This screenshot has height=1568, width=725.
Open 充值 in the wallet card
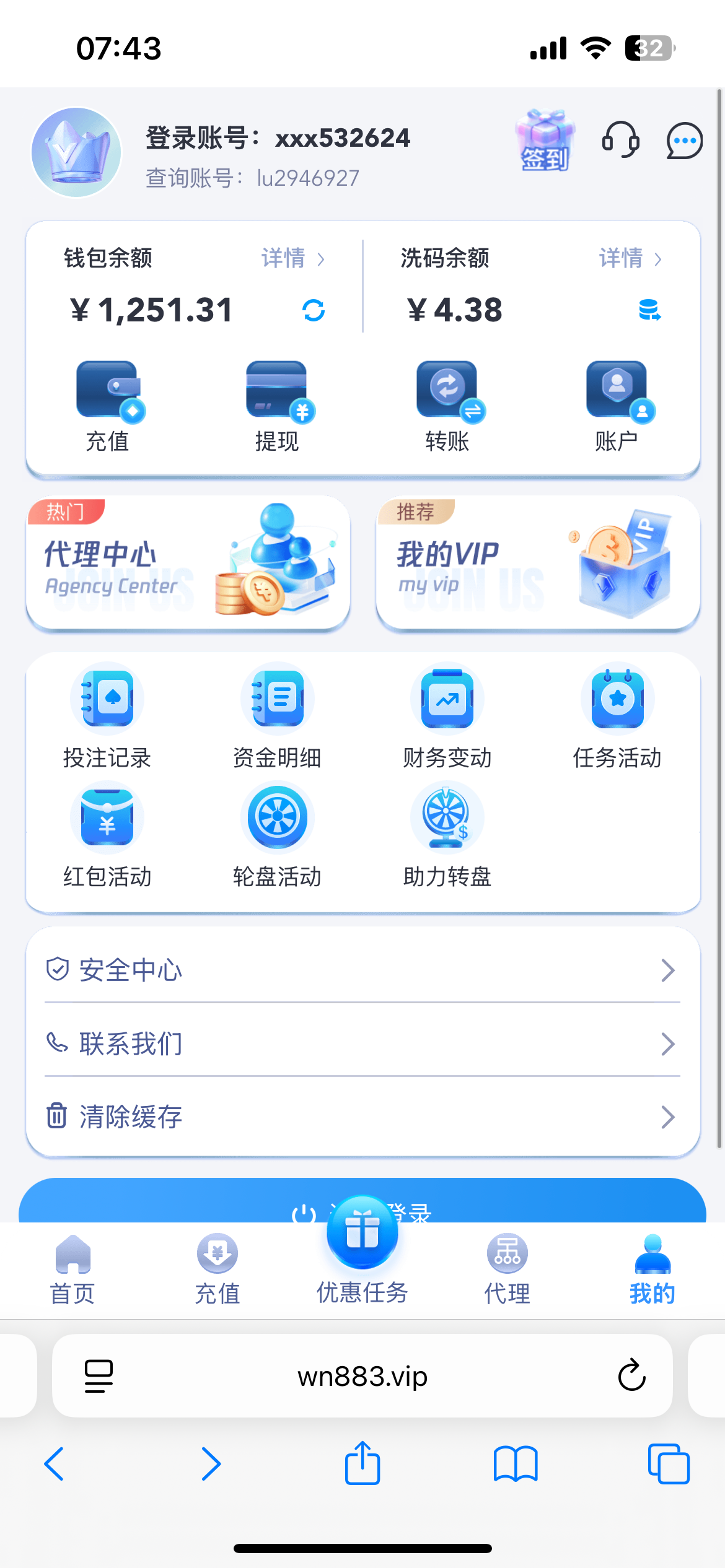[108, 406]
